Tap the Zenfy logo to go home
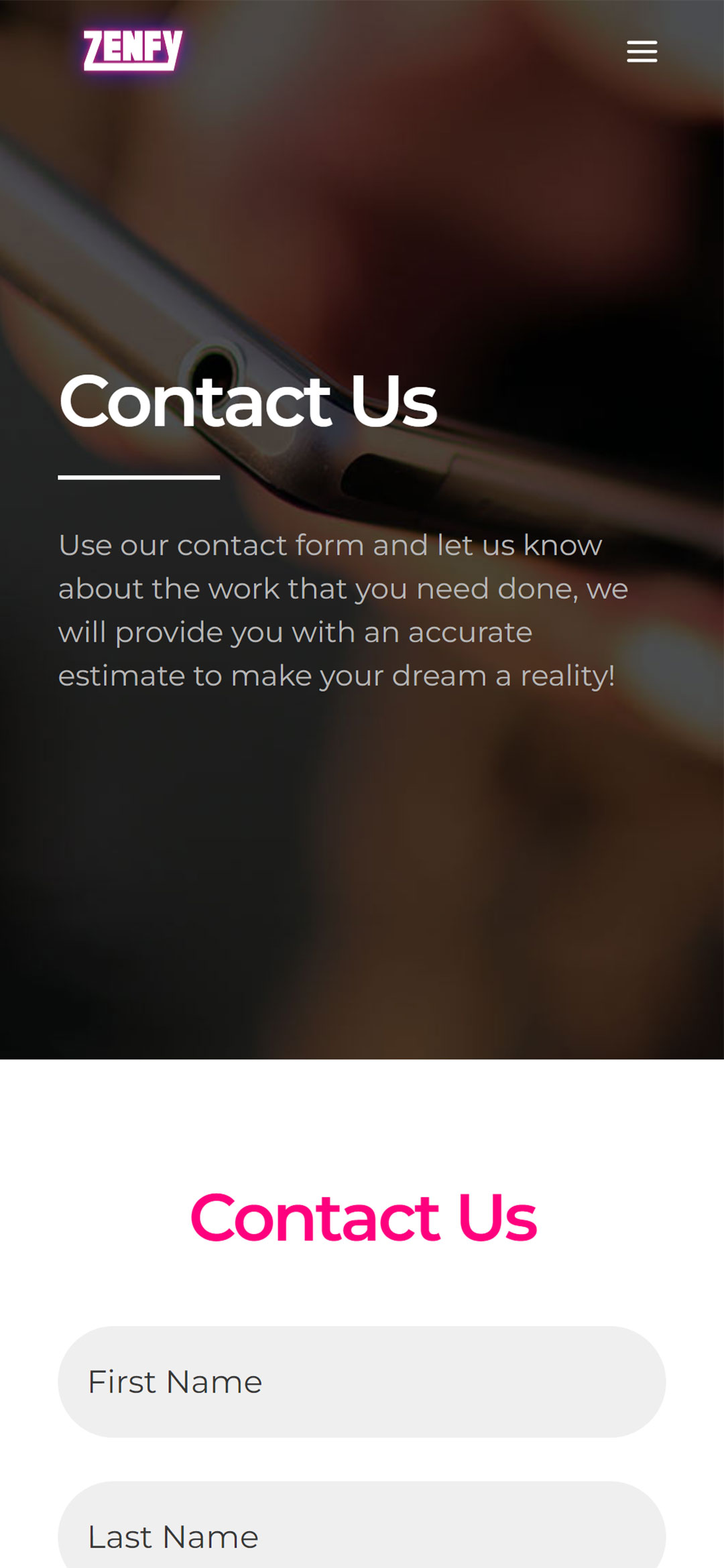Screen dimensions: 724x1568 (133, 50)
